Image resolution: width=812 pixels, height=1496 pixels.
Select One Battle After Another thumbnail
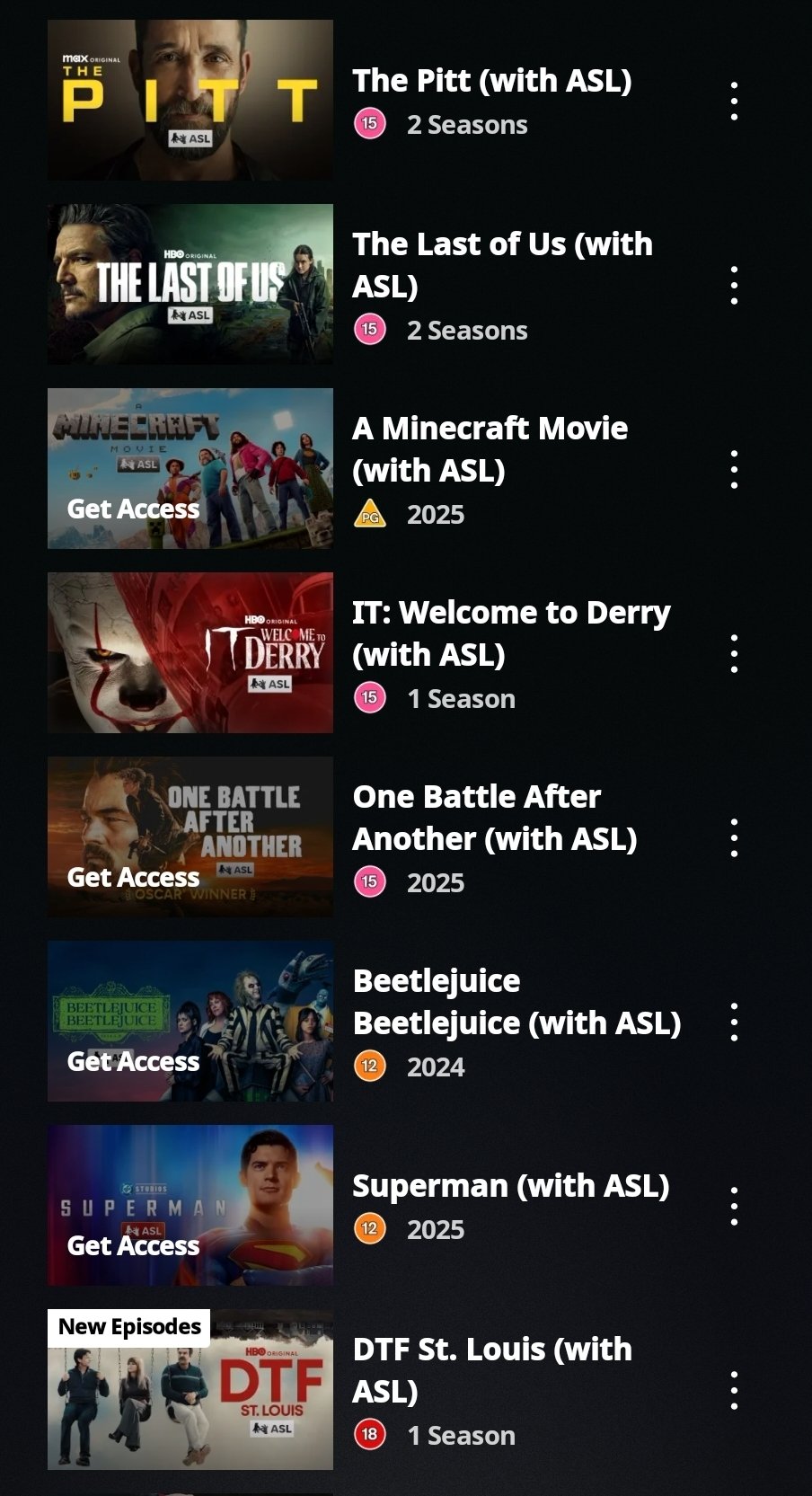(x=190, y=837)
